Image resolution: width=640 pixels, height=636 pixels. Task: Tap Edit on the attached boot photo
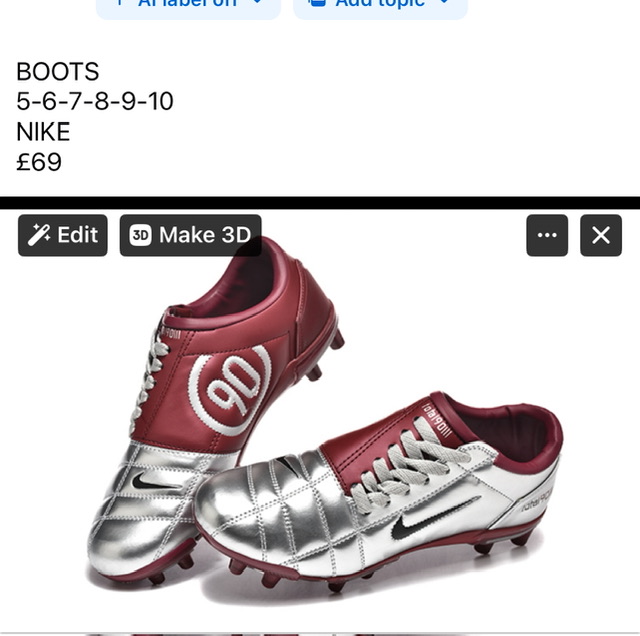[x=62, y=235]
